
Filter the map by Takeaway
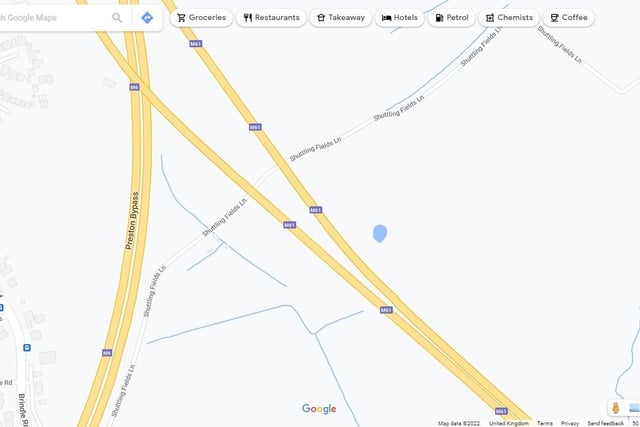[340, 17]
